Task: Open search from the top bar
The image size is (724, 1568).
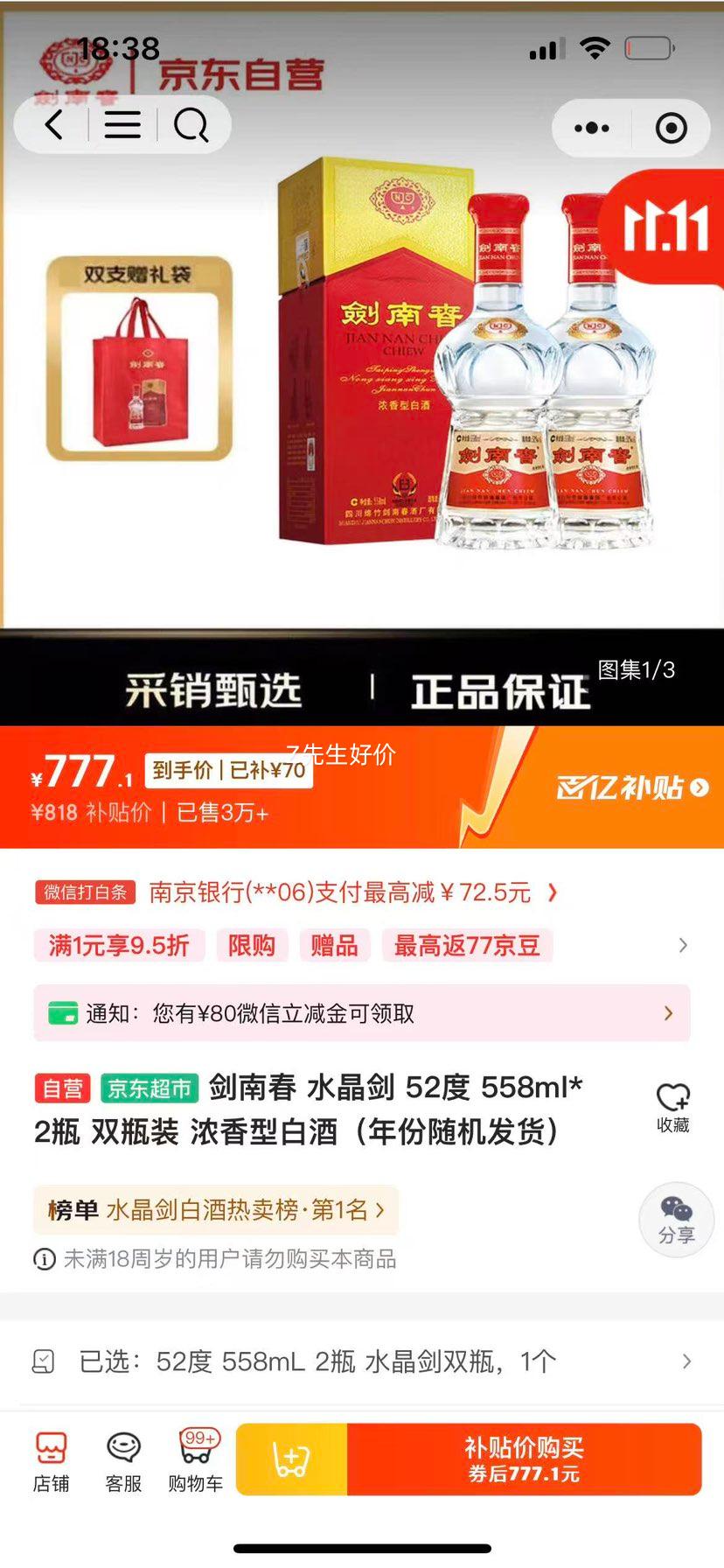Action: click(191, 126)
